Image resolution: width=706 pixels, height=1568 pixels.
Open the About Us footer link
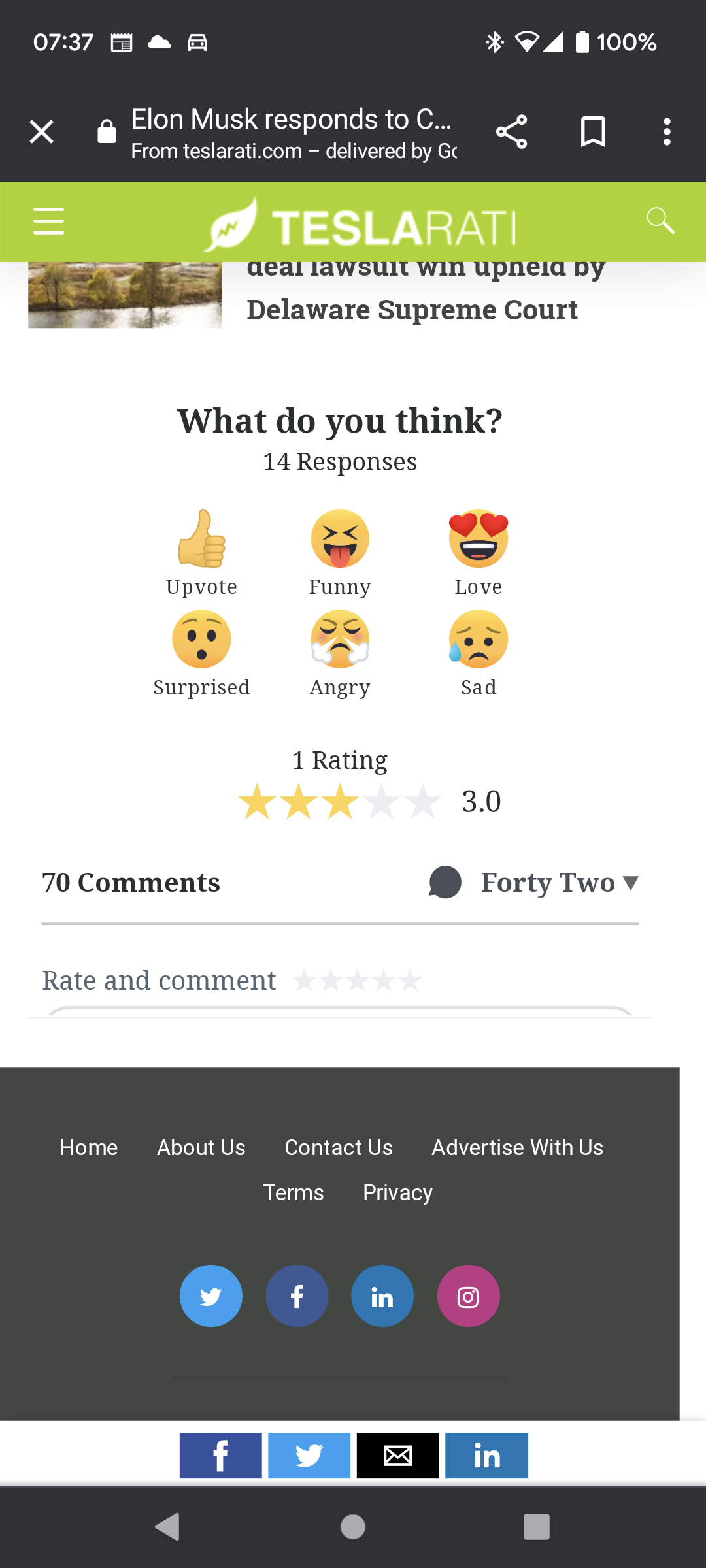pos(201,1147)
